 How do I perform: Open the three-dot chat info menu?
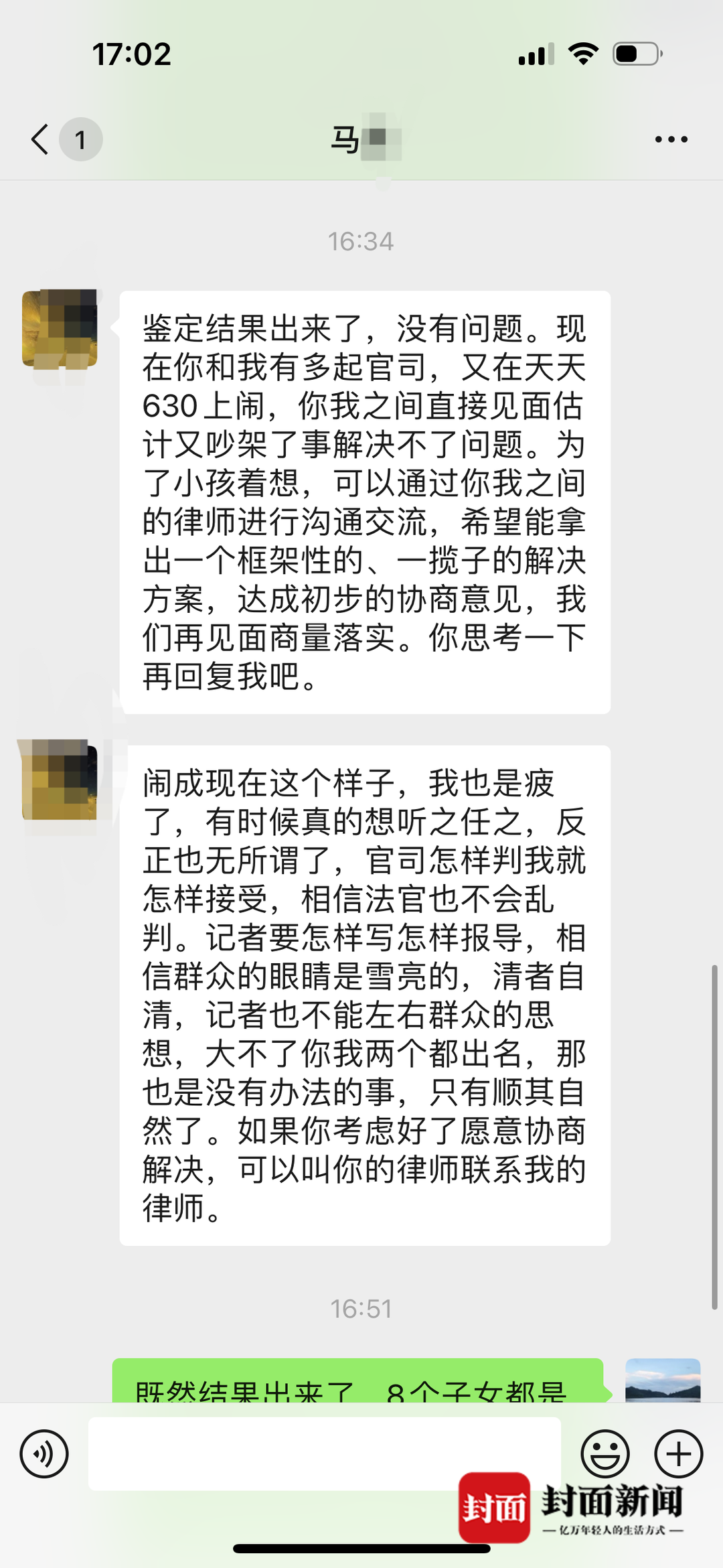(x=671, y=139)
